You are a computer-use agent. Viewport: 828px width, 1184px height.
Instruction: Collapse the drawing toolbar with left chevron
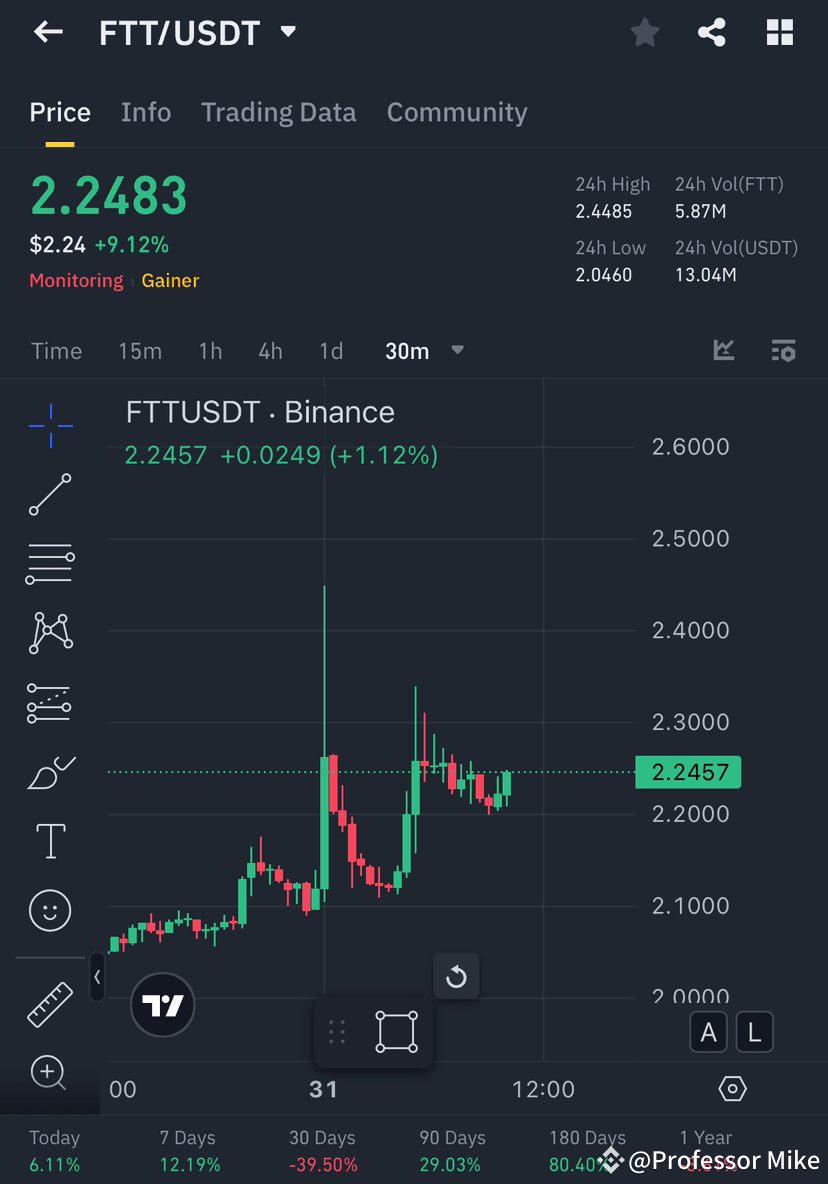pyautogui.click(x=97, y=977)
